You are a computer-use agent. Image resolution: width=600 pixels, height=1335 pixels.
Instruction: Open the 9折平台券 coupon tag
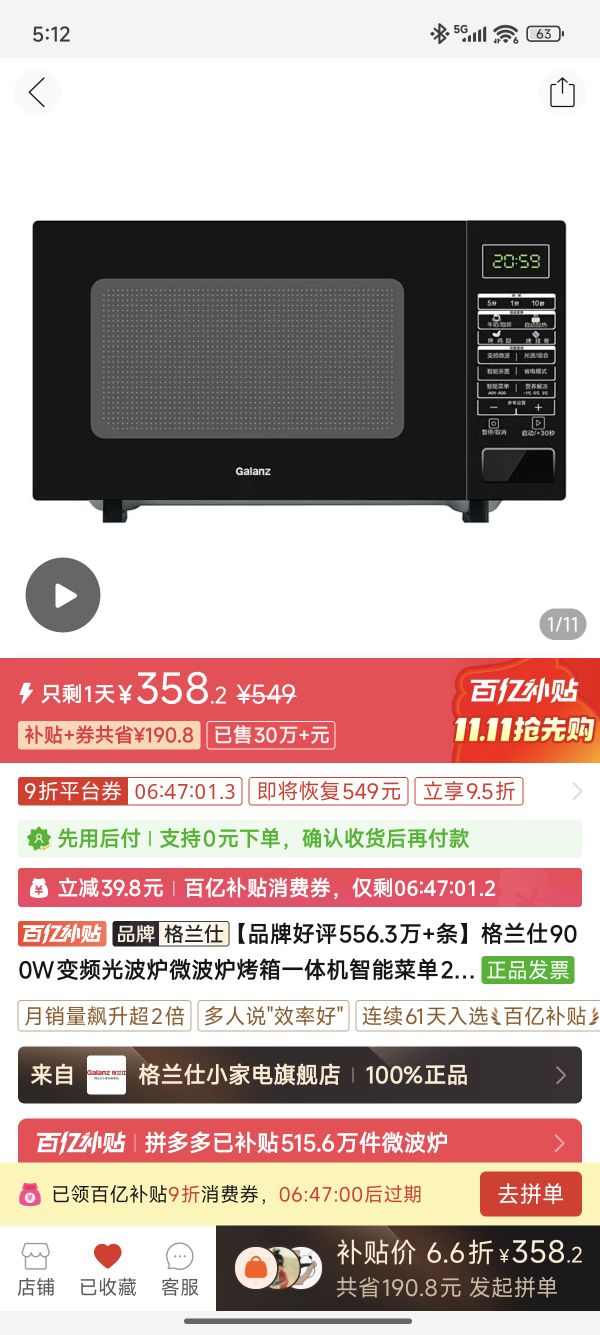72,792
